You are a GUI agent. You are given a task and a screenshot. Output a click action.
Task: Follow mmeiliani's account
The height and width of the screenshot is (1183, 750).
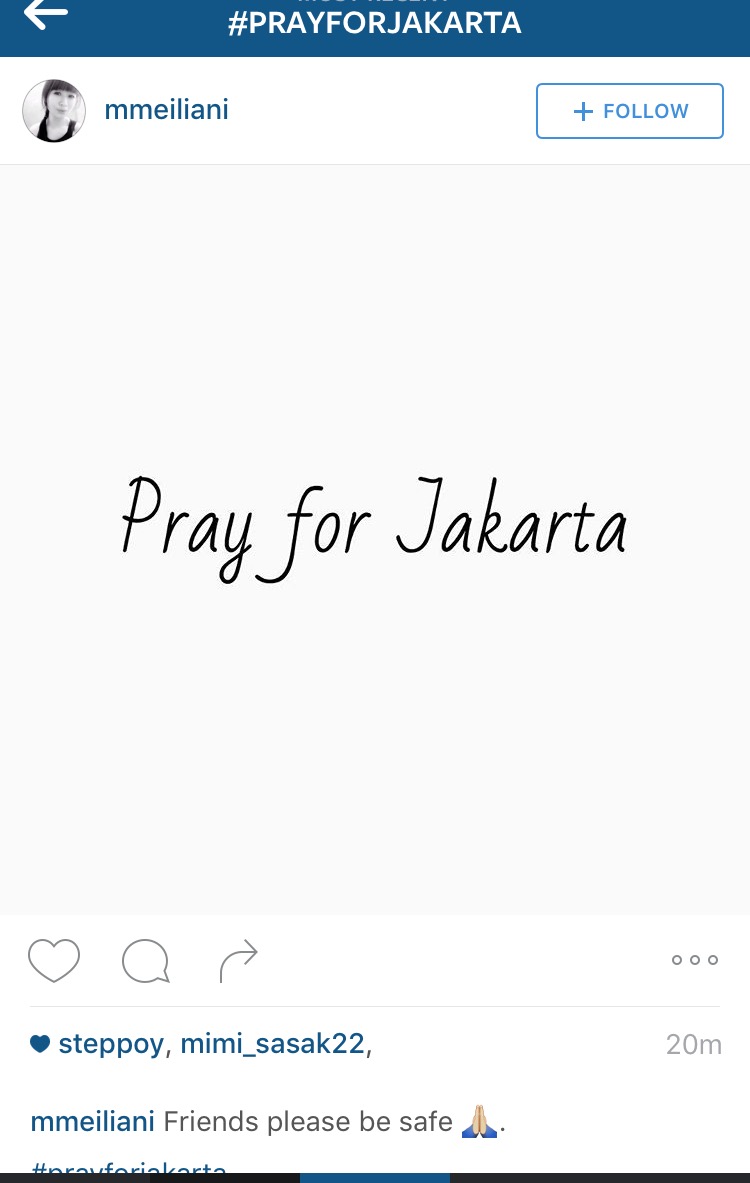[629, 111]
